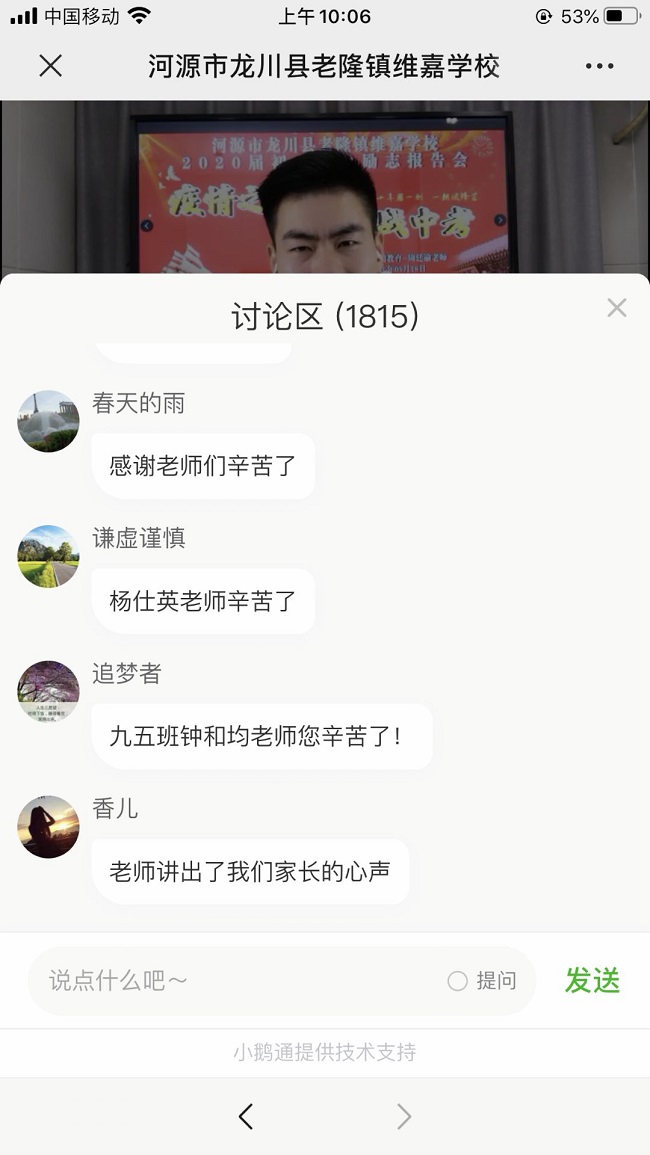This screenshot has height=1155, width=650.
Task: Open 谦虚谨慎's avatar
Action: tap(48, 556)
